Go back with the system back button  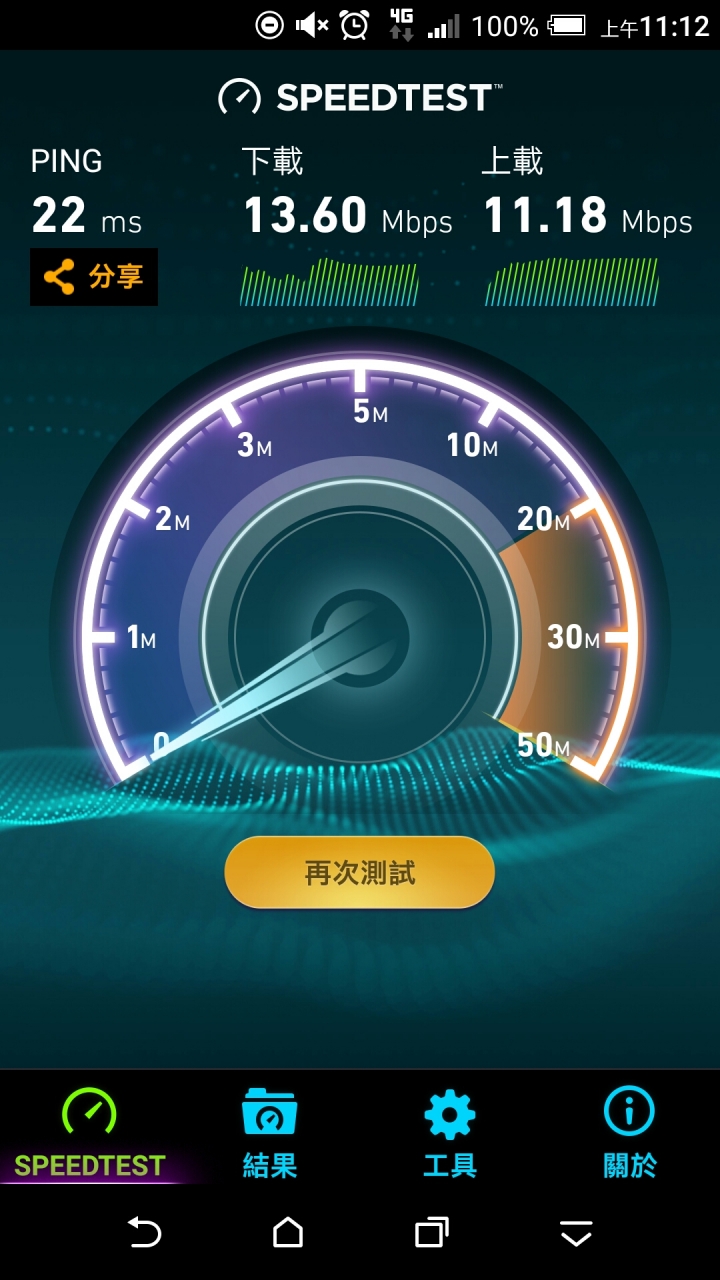click(145, 1232)
